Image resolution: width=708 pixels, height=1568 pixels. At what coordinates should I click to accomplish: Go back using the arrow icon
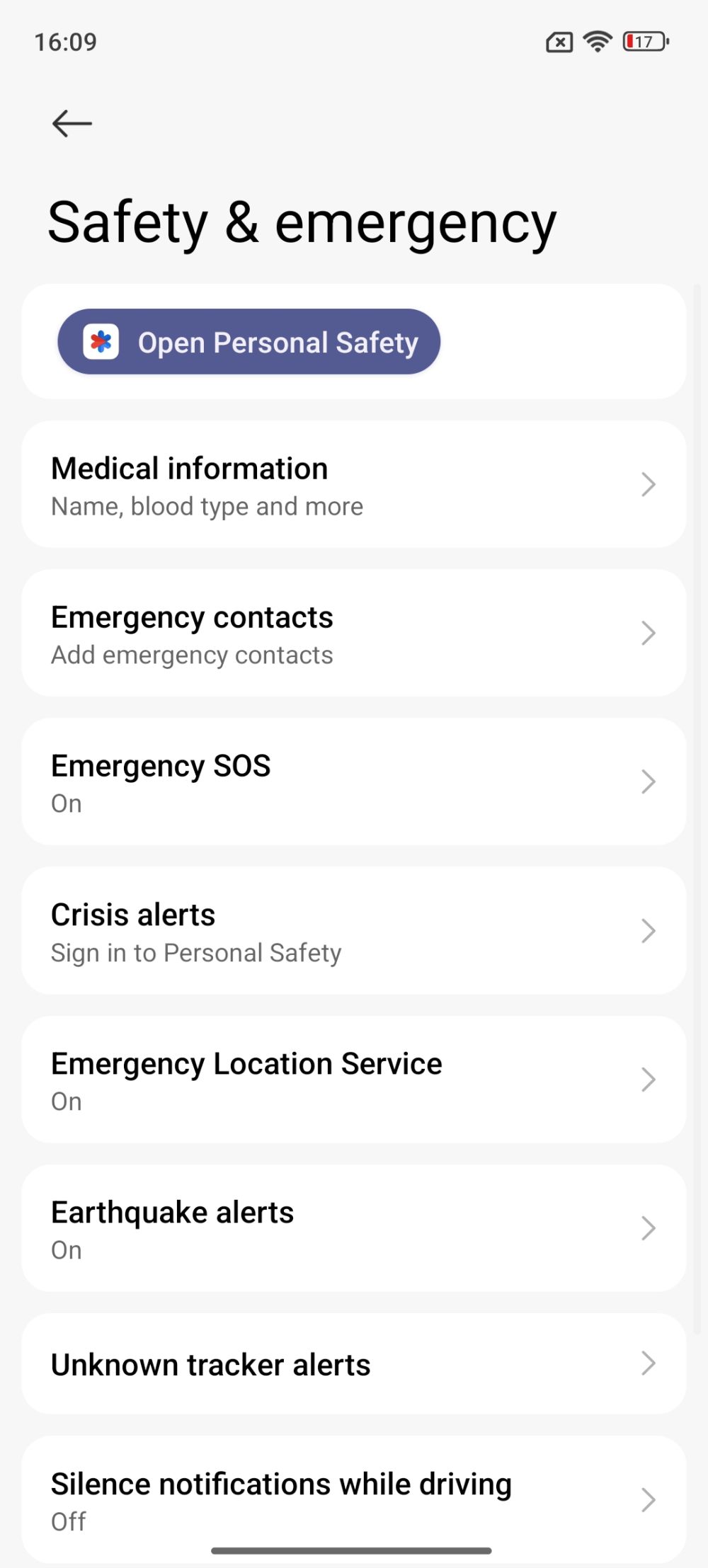coord(72,123)
